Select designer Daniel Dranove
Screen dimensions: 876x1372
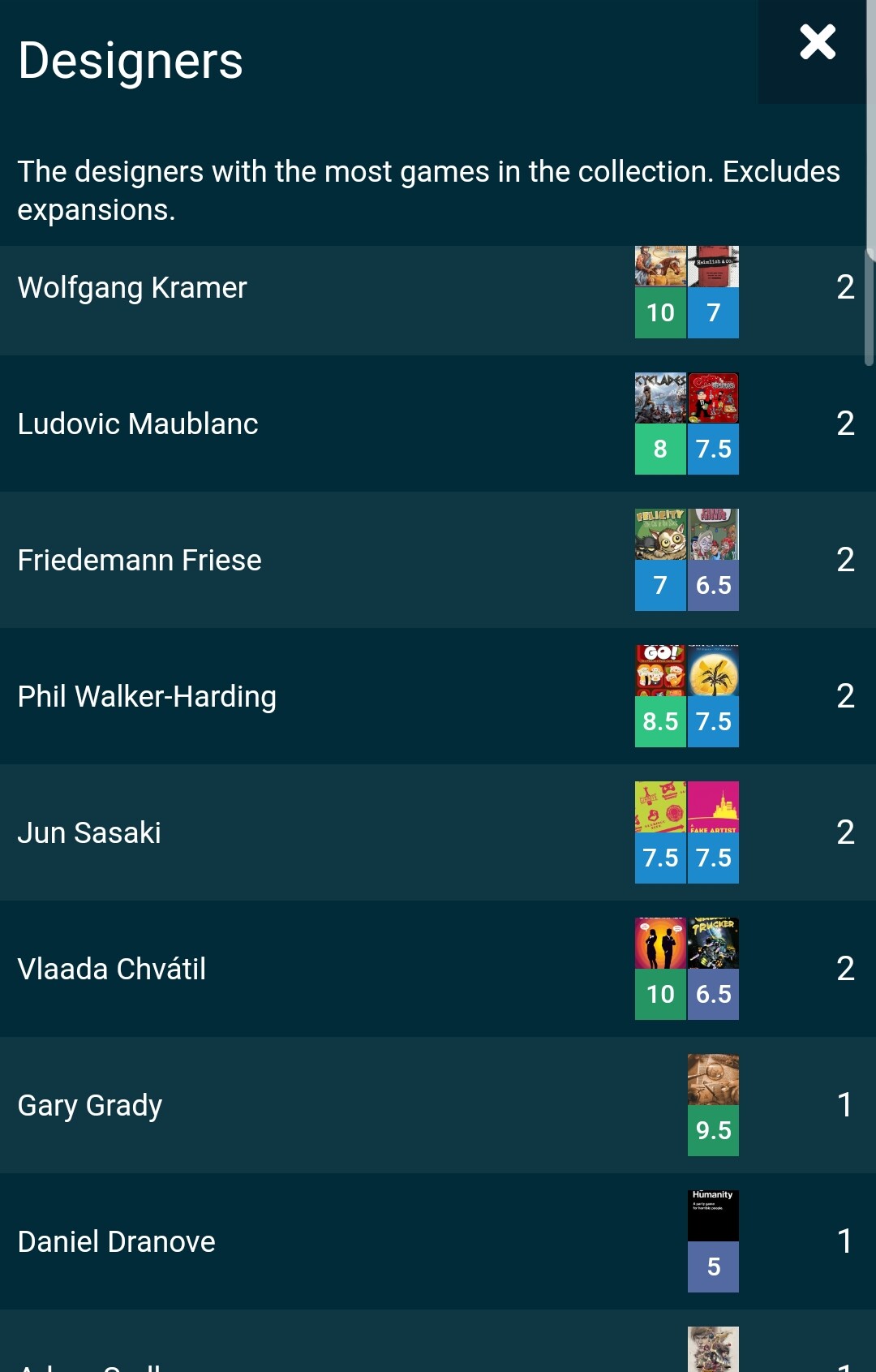click(x=116, y=1242)
